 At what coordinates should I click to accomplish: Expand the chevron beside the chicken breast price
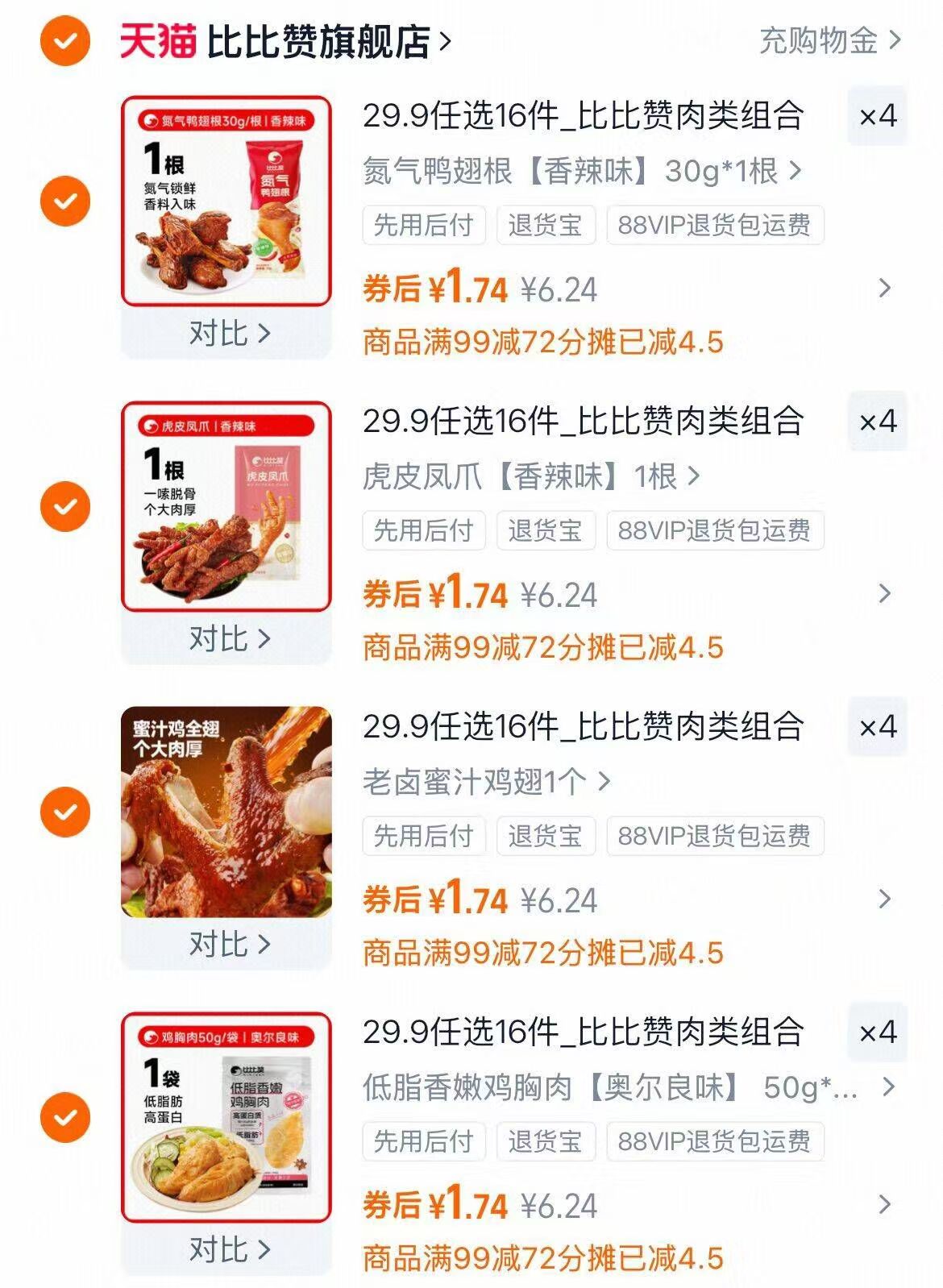tap(885, 1204)
